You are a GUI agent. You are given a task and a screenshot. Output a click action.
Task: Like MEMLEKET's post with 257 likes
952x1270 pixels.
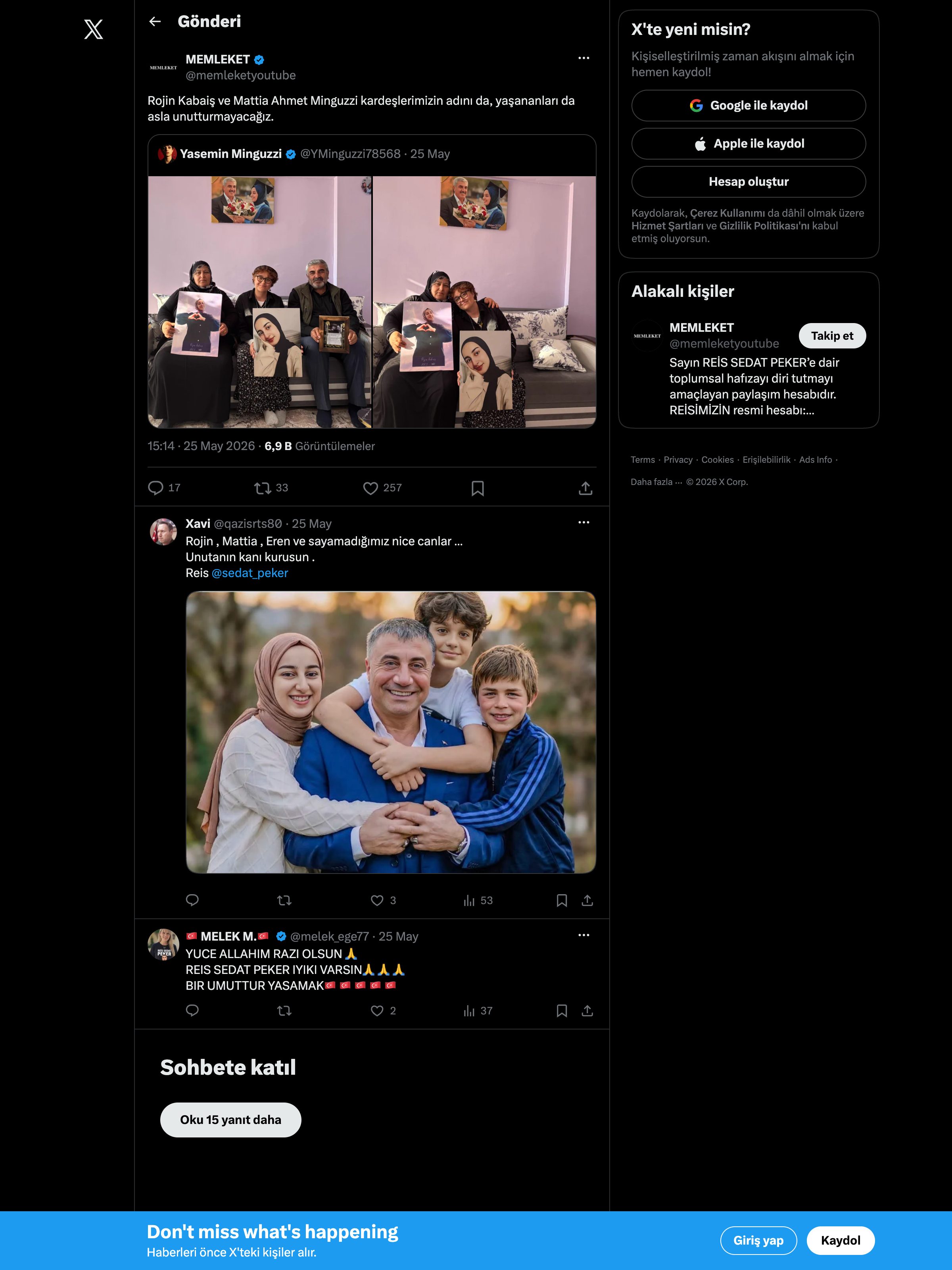pos(382,488)
